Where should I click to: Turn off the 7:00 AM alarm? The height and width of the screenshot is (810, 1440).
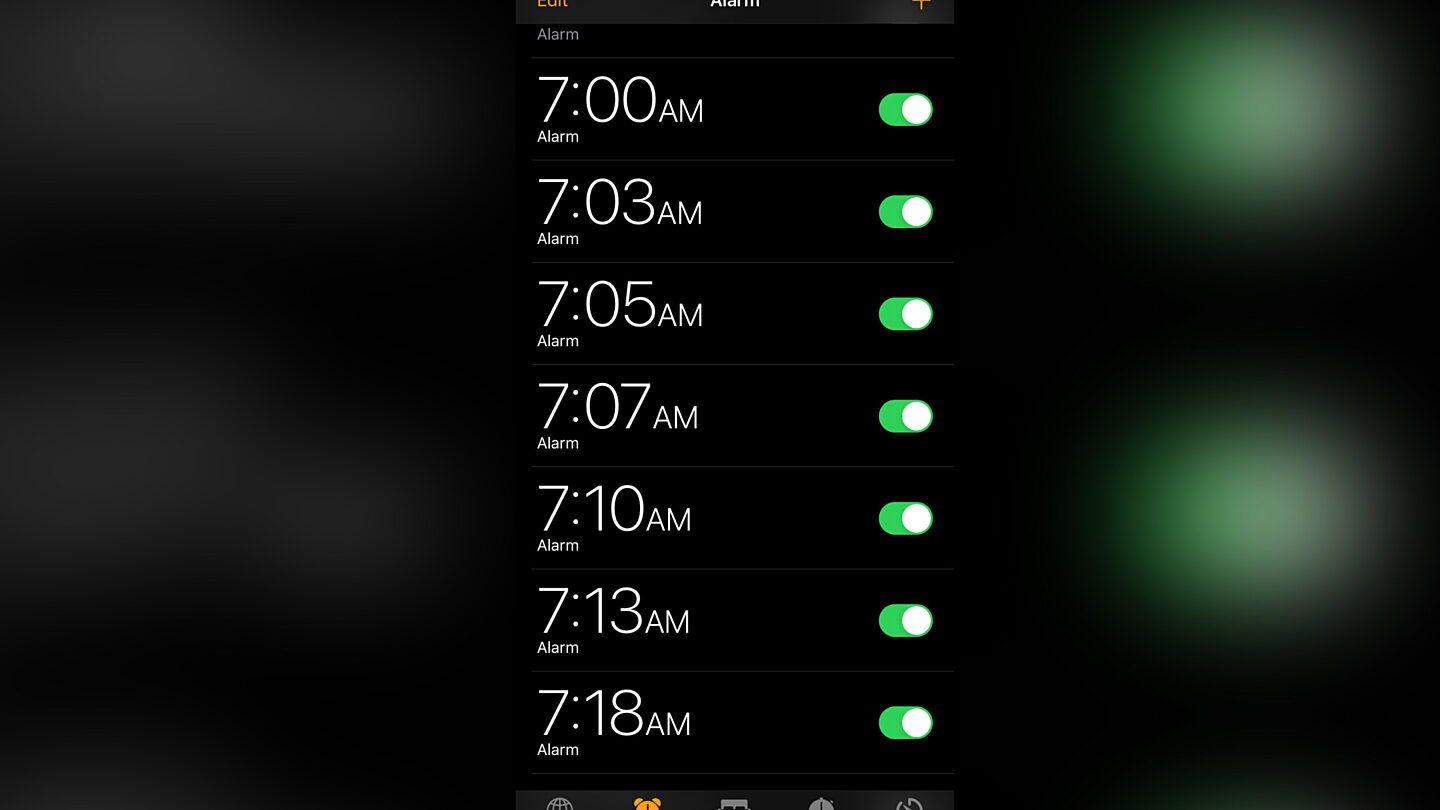pyautogui.click(x=905, y=110)
